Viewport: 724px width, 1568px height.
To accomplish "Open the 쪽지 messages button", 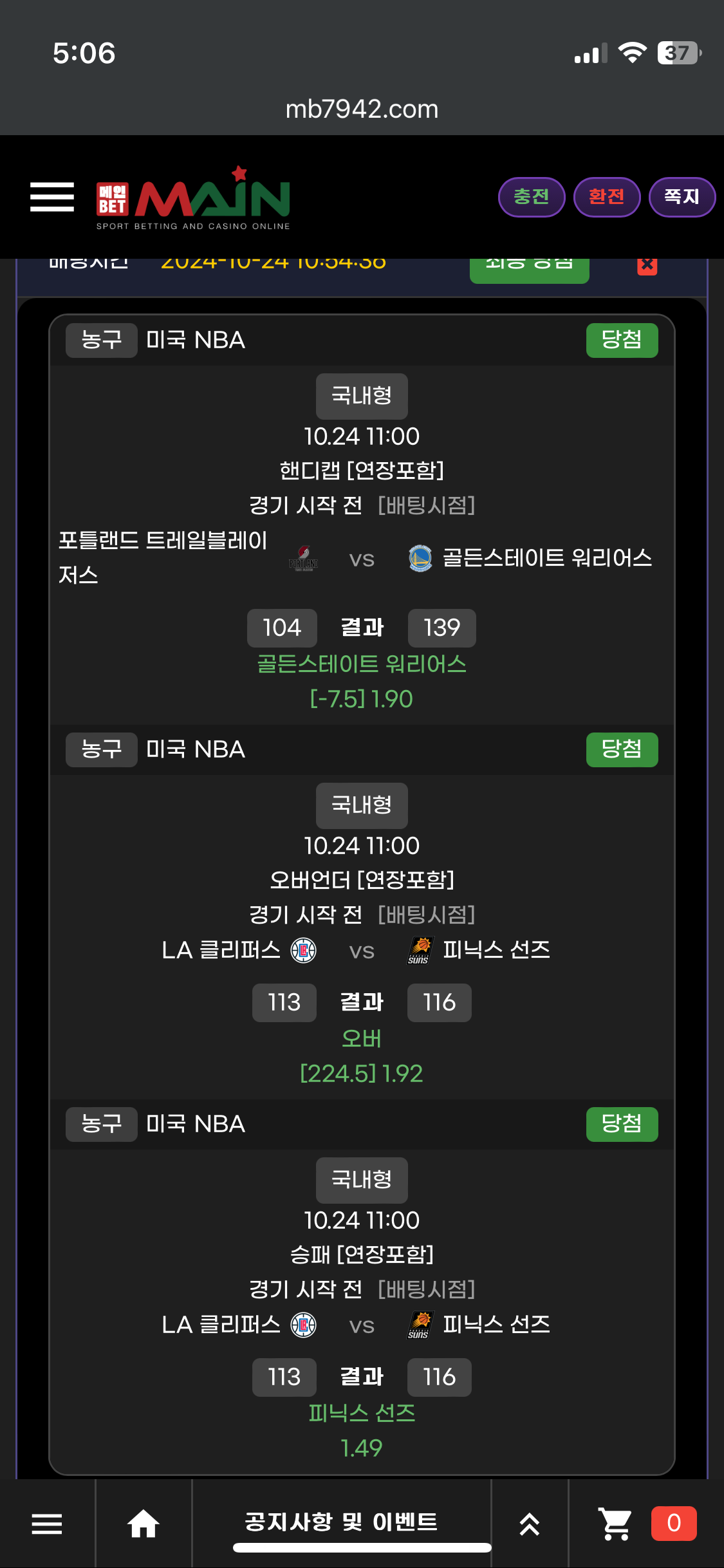I will (682, 197).
